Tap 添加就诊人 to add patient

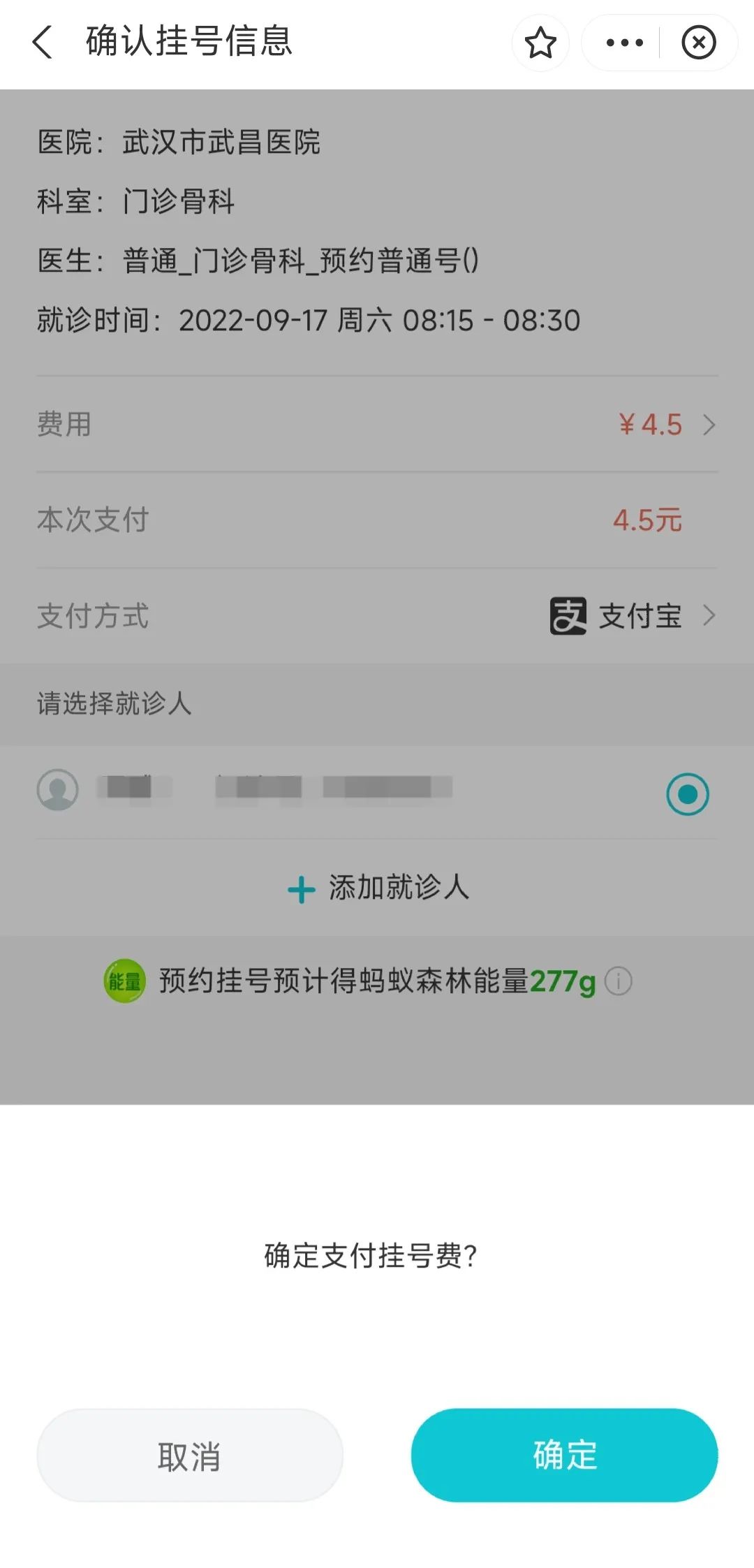[x=378, y=888]
